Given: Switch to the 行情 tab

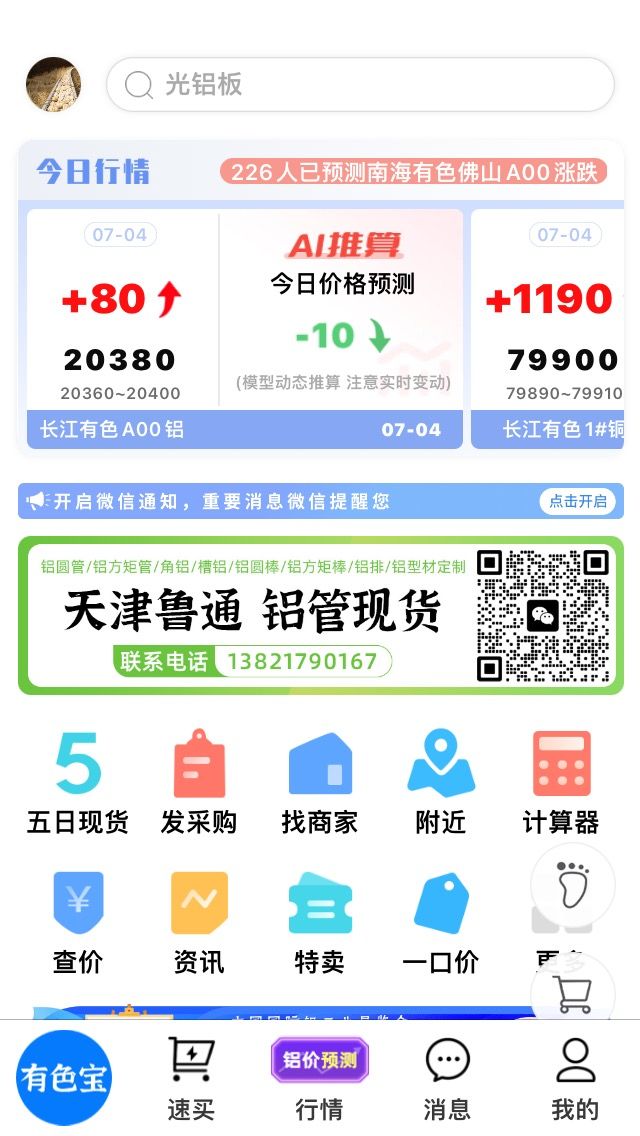Looking at the screenshot, I should coord(320,1079).
